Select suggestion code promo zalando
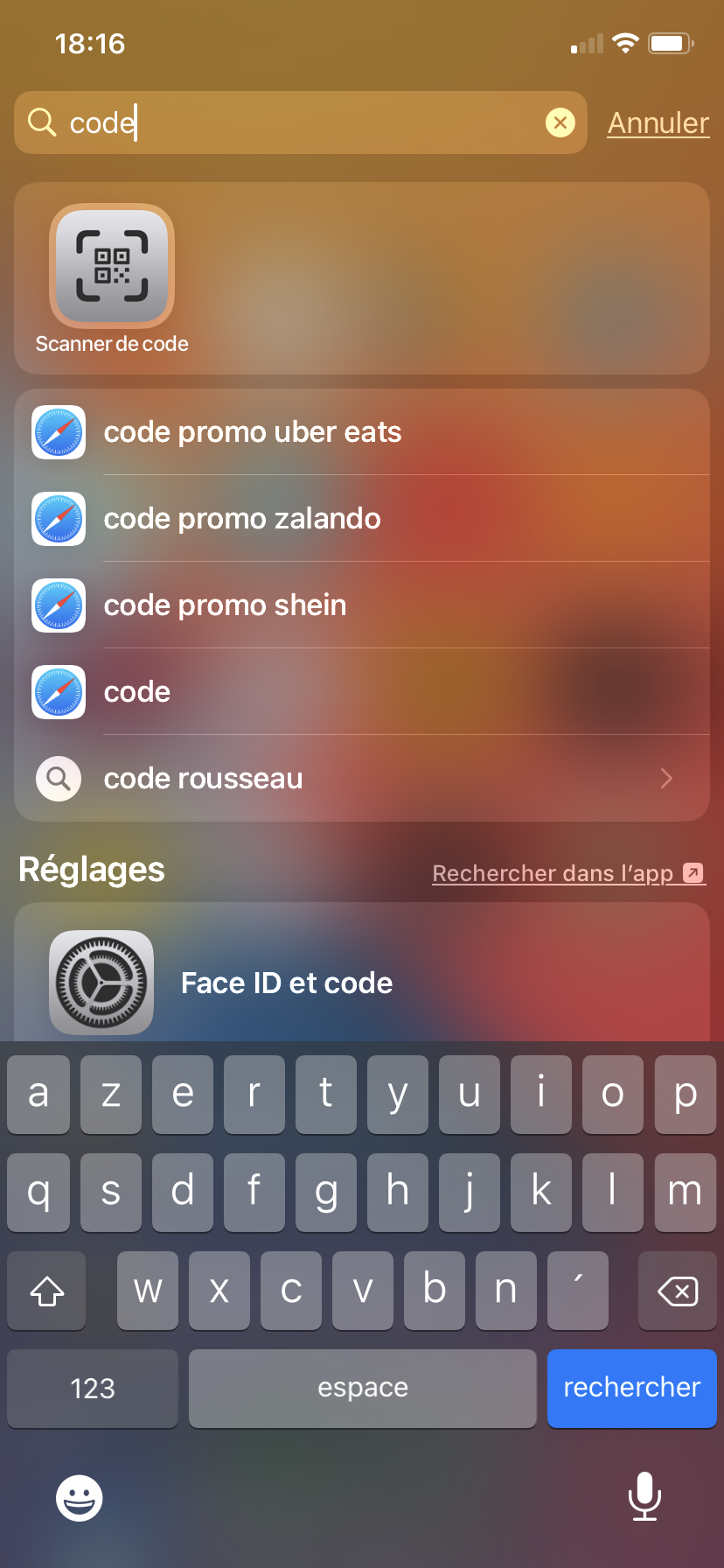 (x=362, y=519)
